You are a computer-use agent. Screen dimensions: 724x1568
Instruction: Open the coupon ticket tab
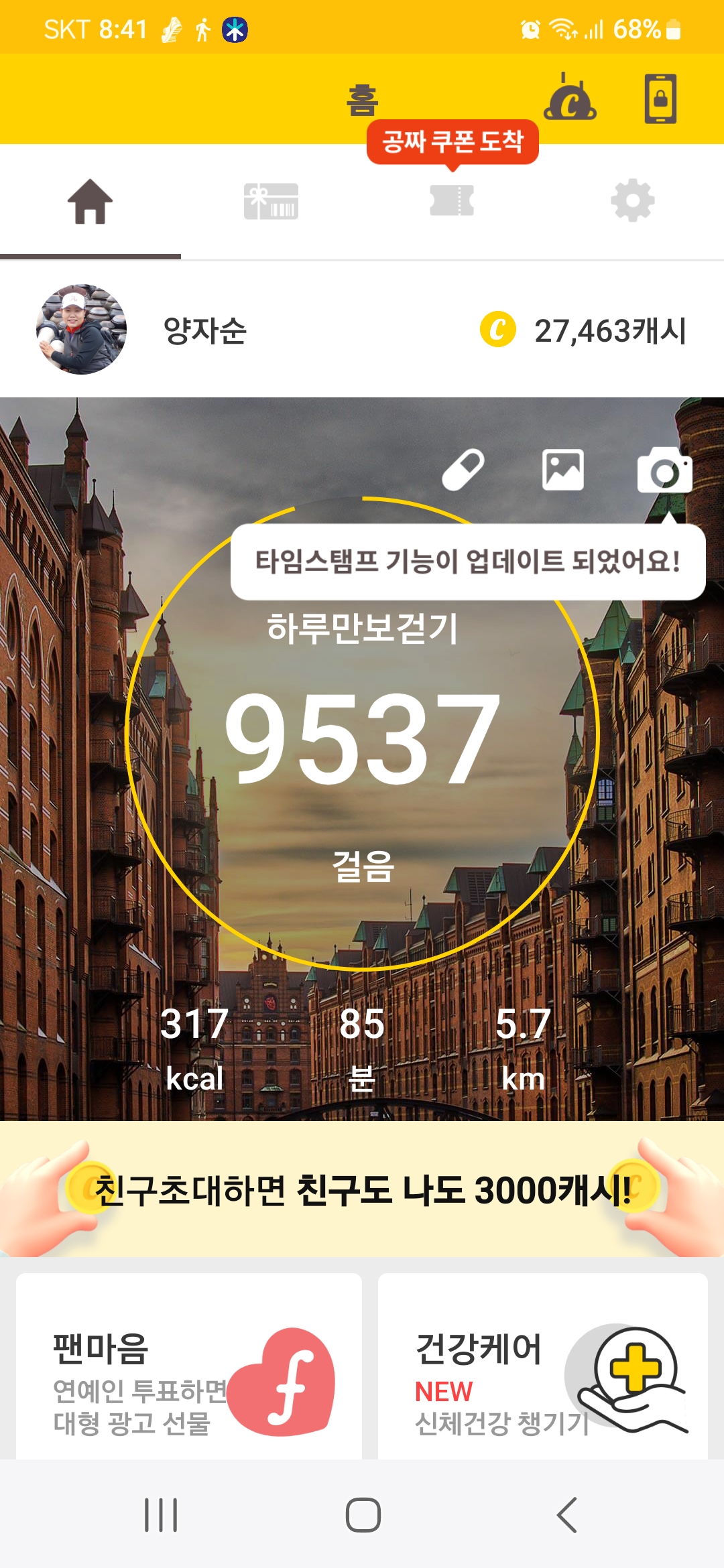click(x=452, y=201)
